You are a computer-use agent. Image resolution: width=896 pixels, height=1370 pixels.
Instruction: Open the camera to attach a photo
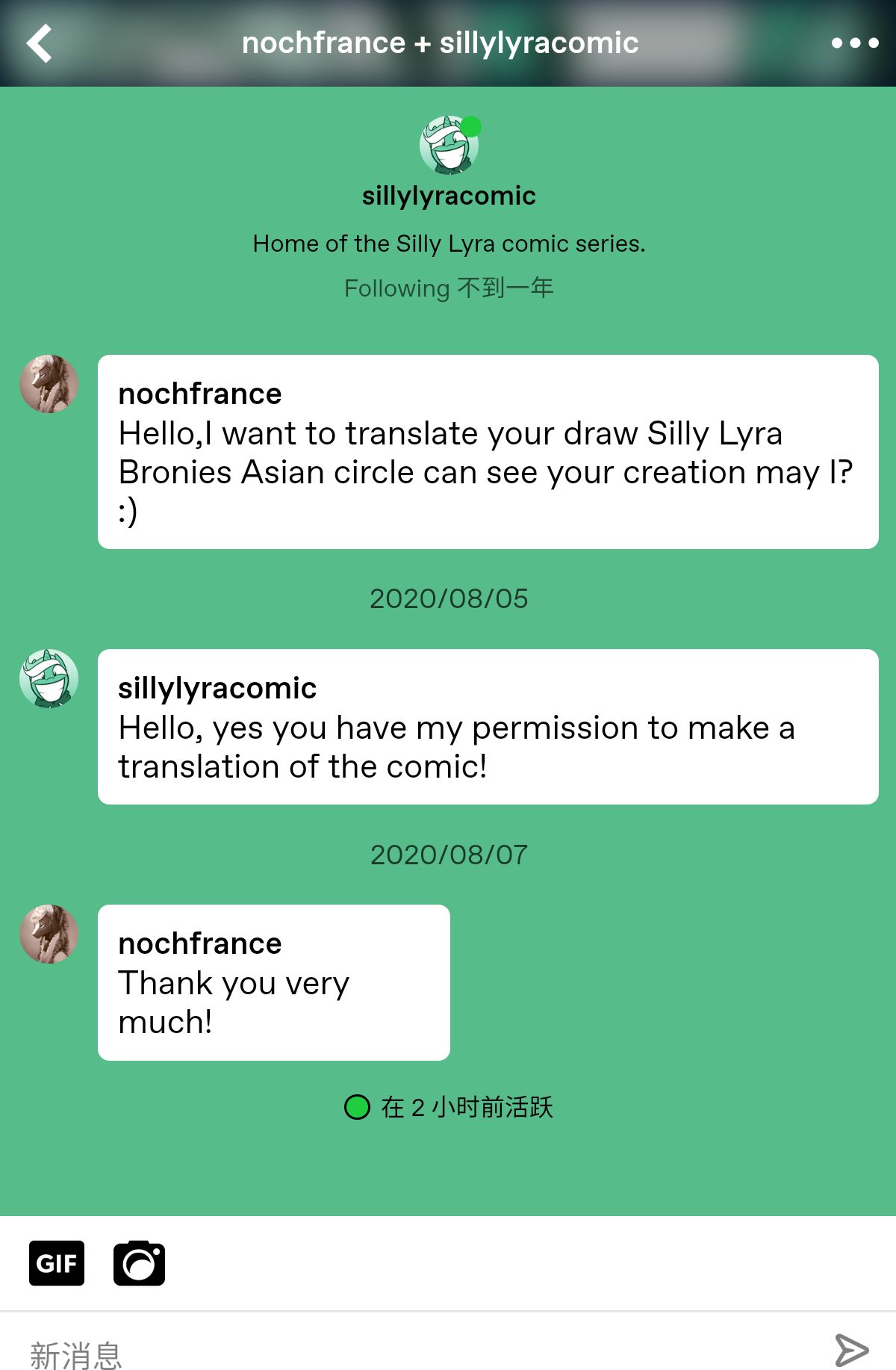139,1263
